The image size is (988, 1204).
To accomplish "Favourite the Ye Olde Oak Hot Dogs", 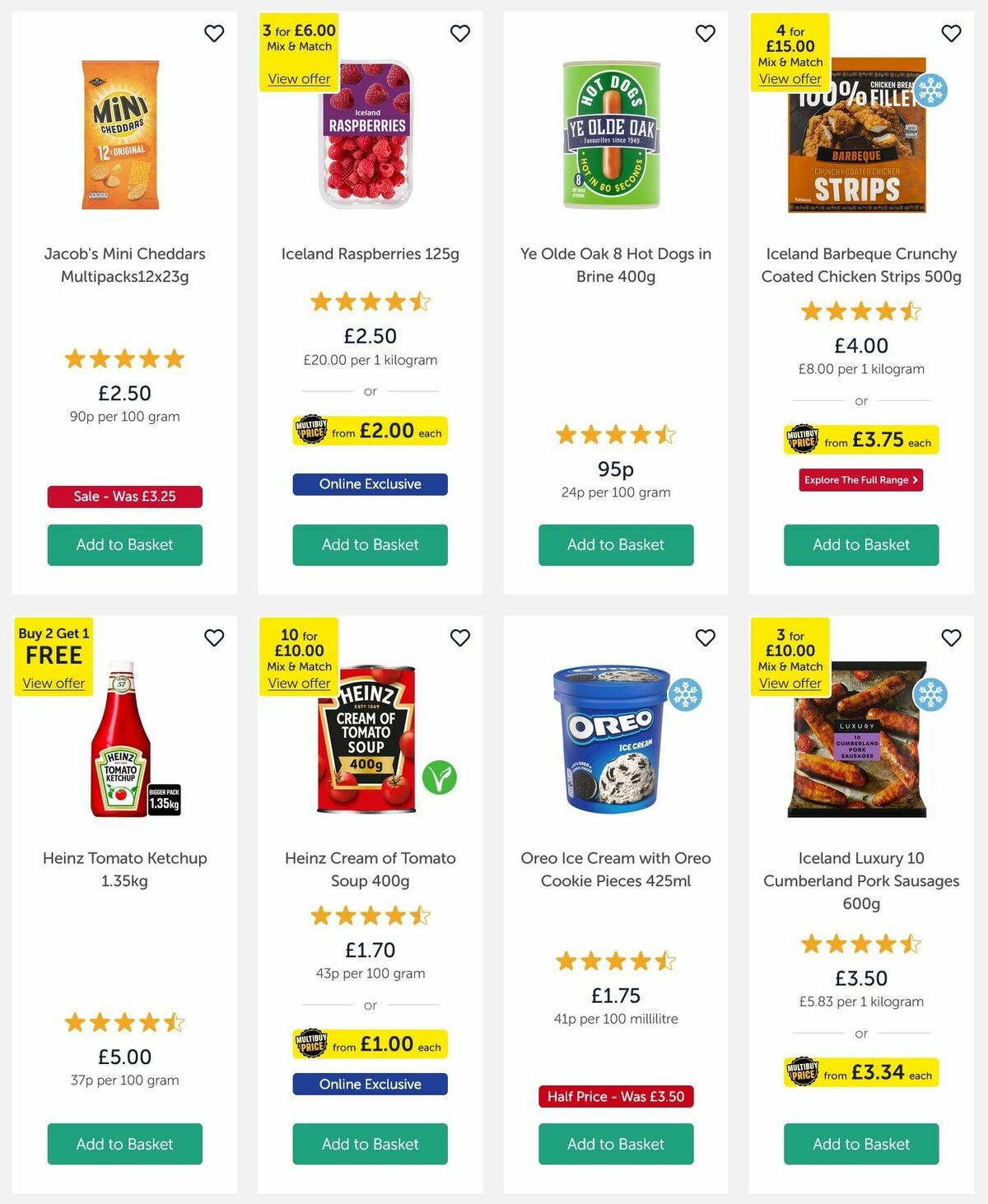I will pos(705,34).
